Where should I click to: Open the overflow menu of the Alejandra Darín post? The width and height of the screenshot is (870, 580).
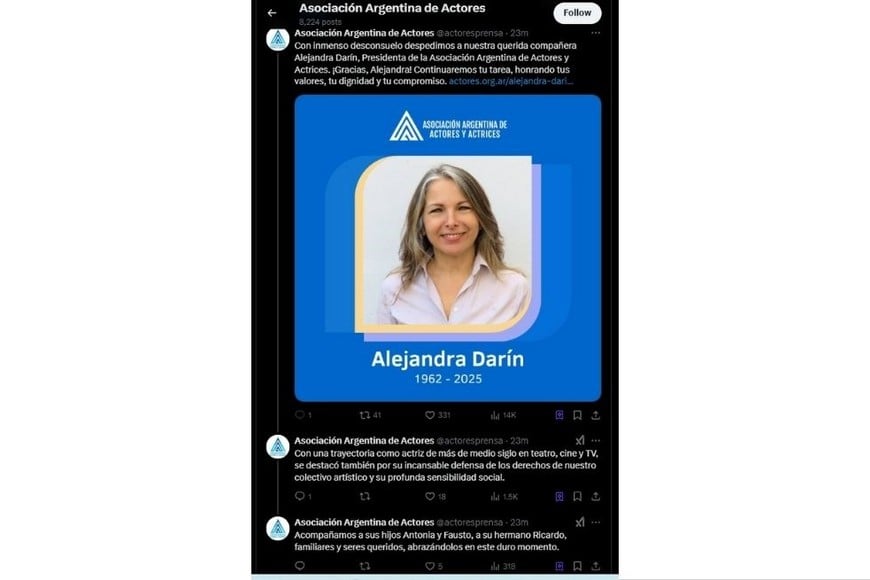click(x=596, y=33)
